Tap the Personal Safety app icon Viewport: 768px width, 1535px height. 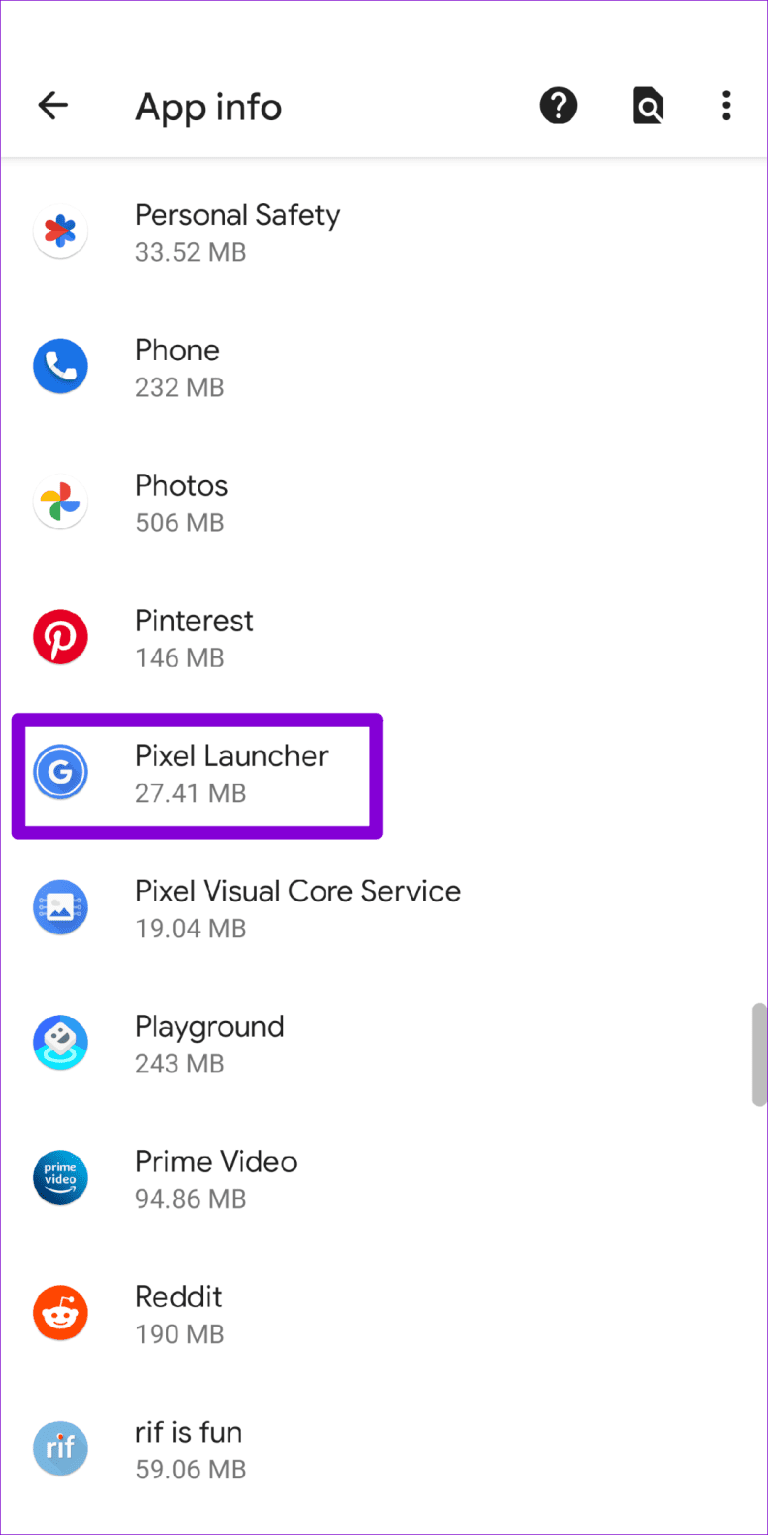60,231
